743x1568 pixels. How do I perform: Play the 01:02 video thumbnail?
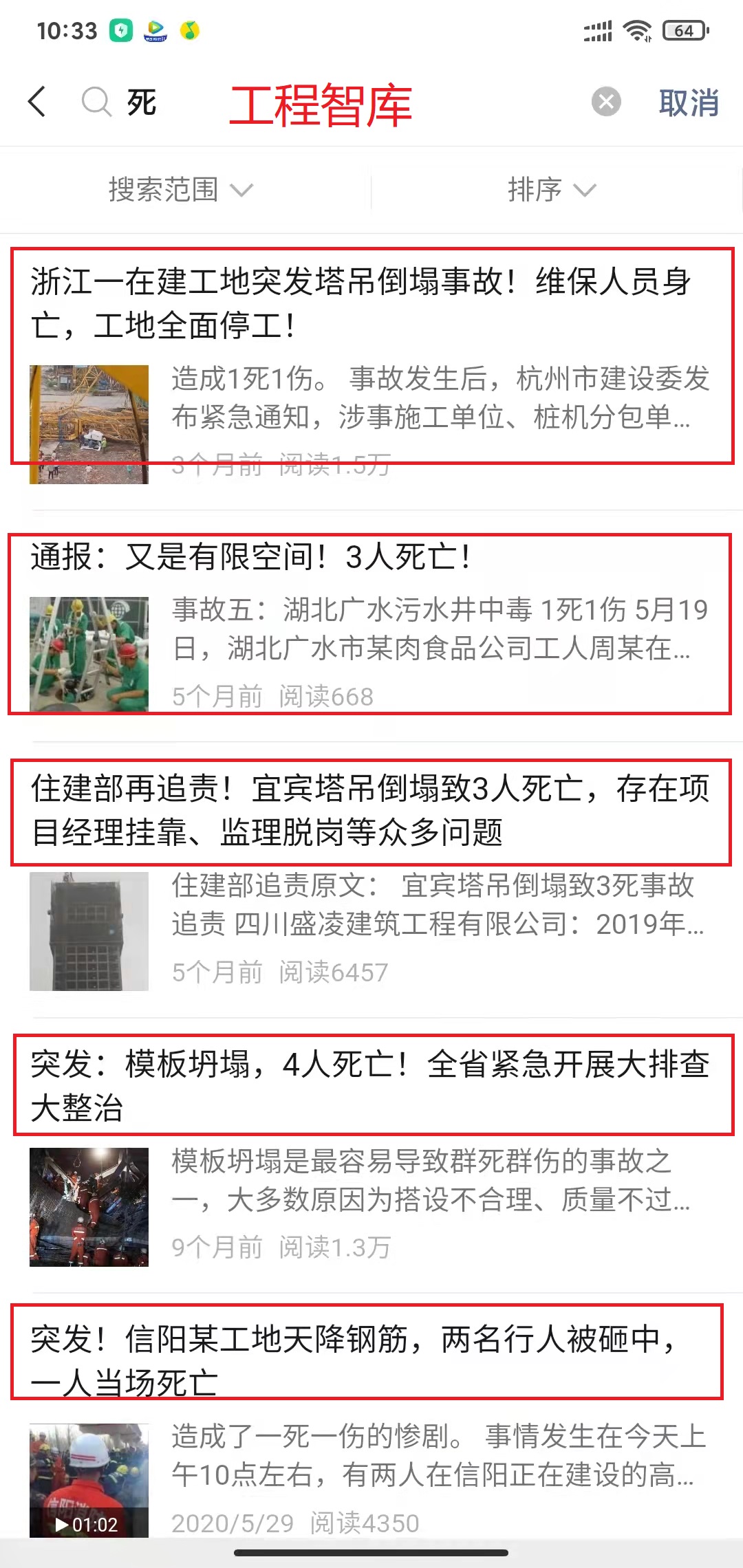(89, 1480)
